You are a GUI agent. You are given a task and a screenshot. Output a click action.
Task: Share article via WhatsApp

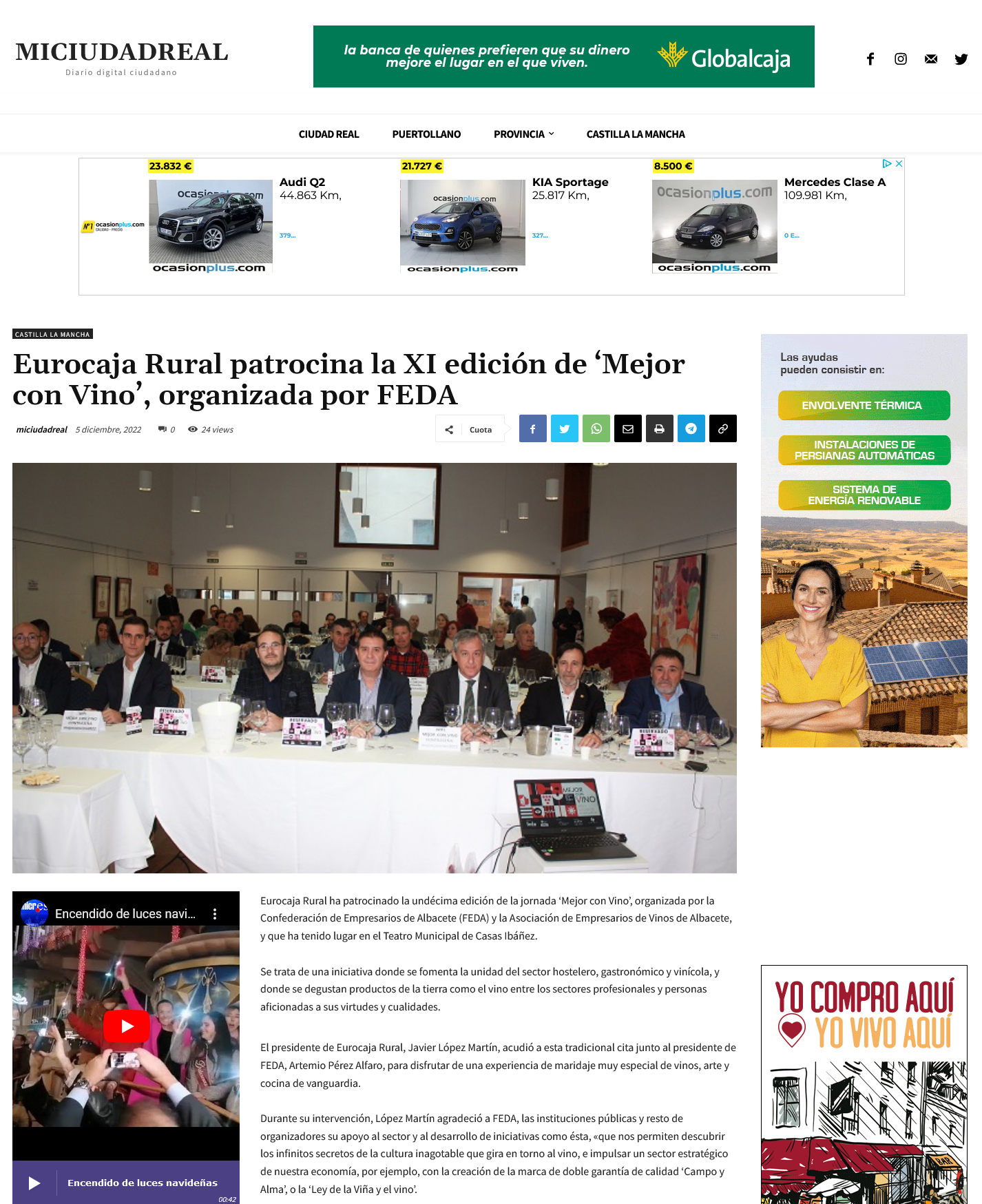tap(596, 429)
